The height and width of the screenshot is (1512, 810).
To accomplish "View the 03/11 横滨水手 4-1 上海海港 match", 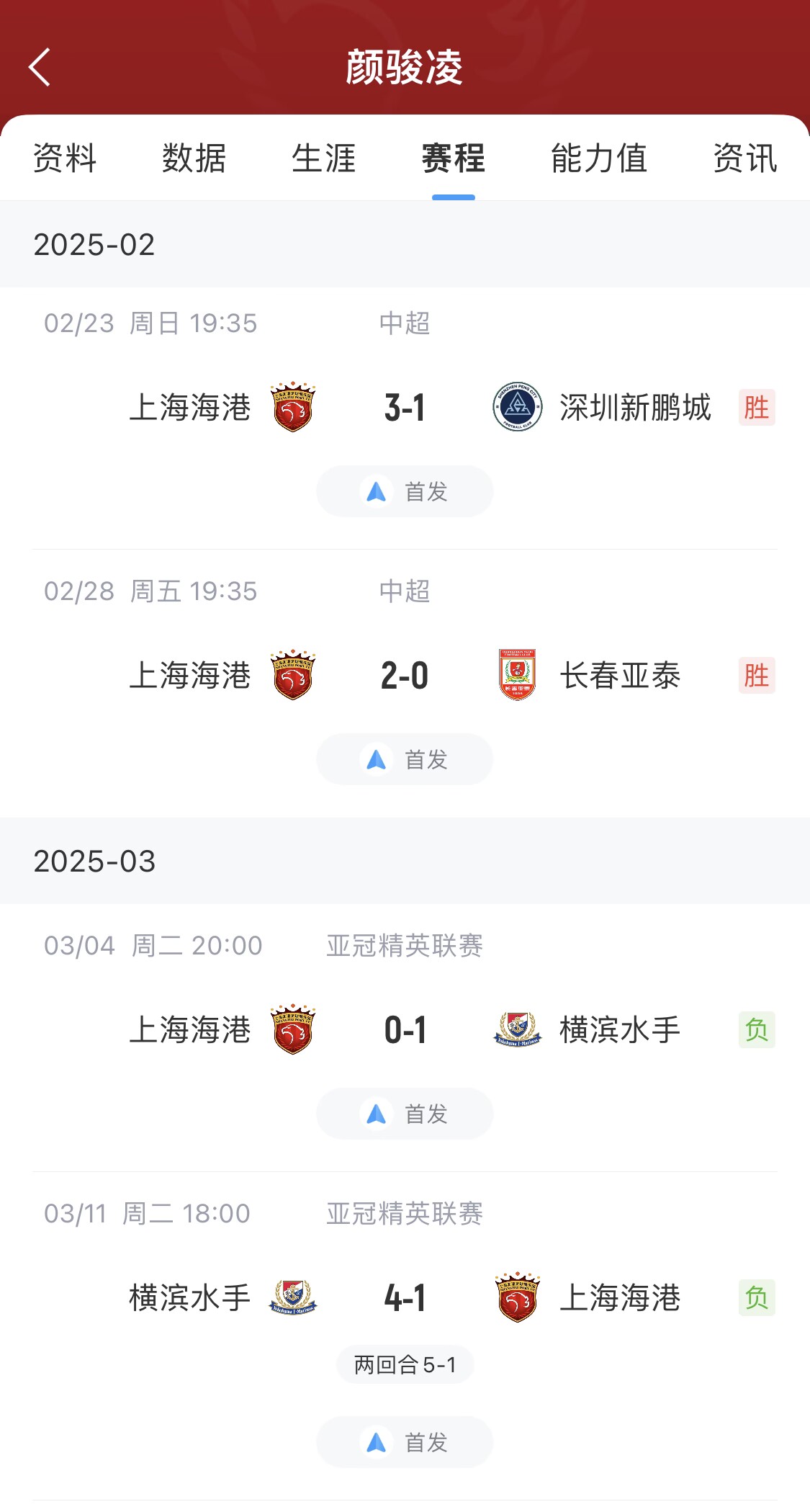I will point(405,1298).
